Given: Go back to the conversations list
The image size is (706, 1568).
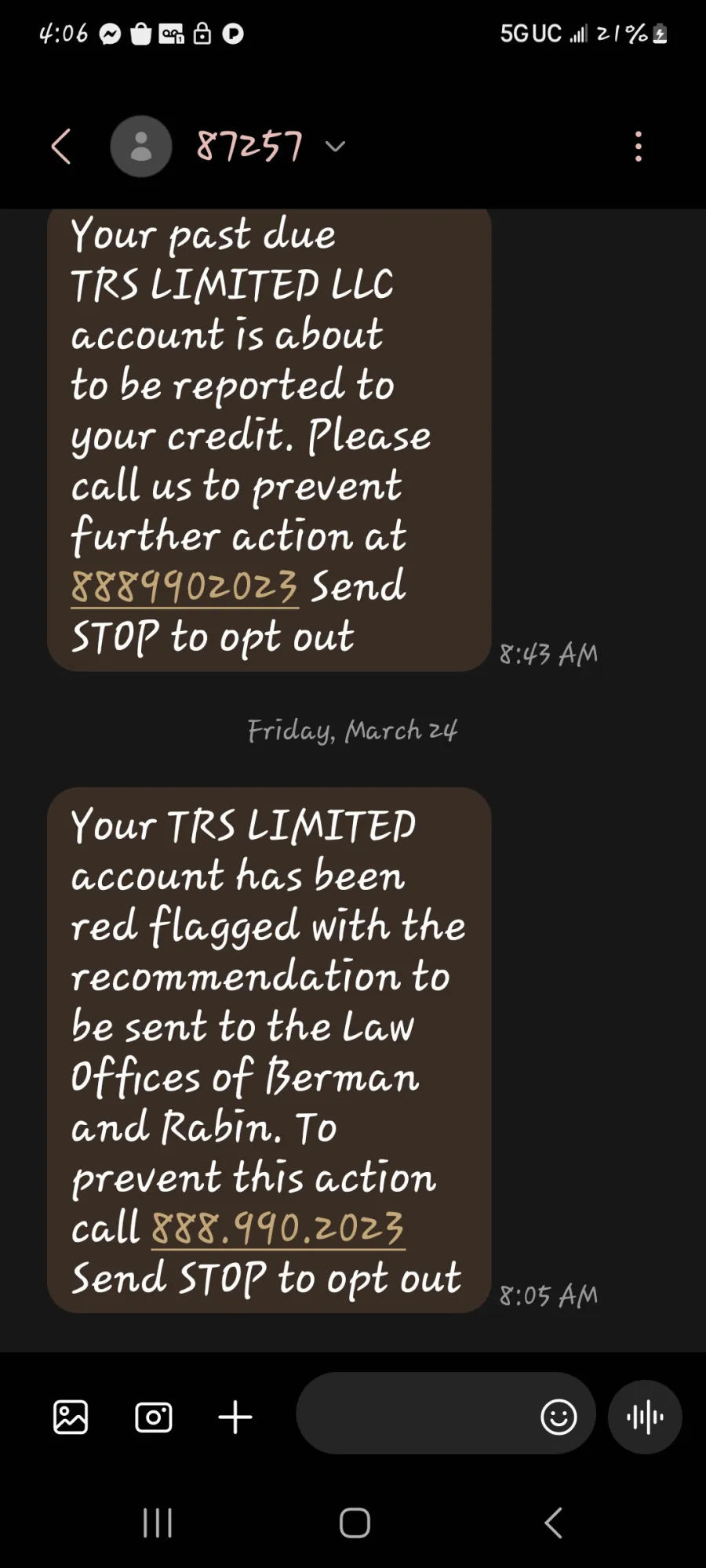Looking at the screenshot, I should click(x=61, y=147).
